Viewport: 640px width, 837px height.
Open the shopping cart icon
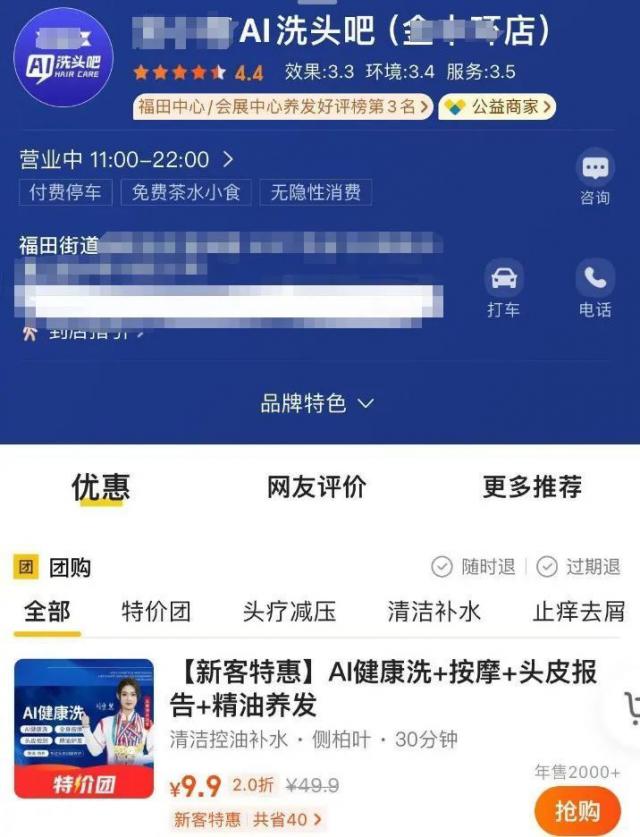(x=629, y=707)
